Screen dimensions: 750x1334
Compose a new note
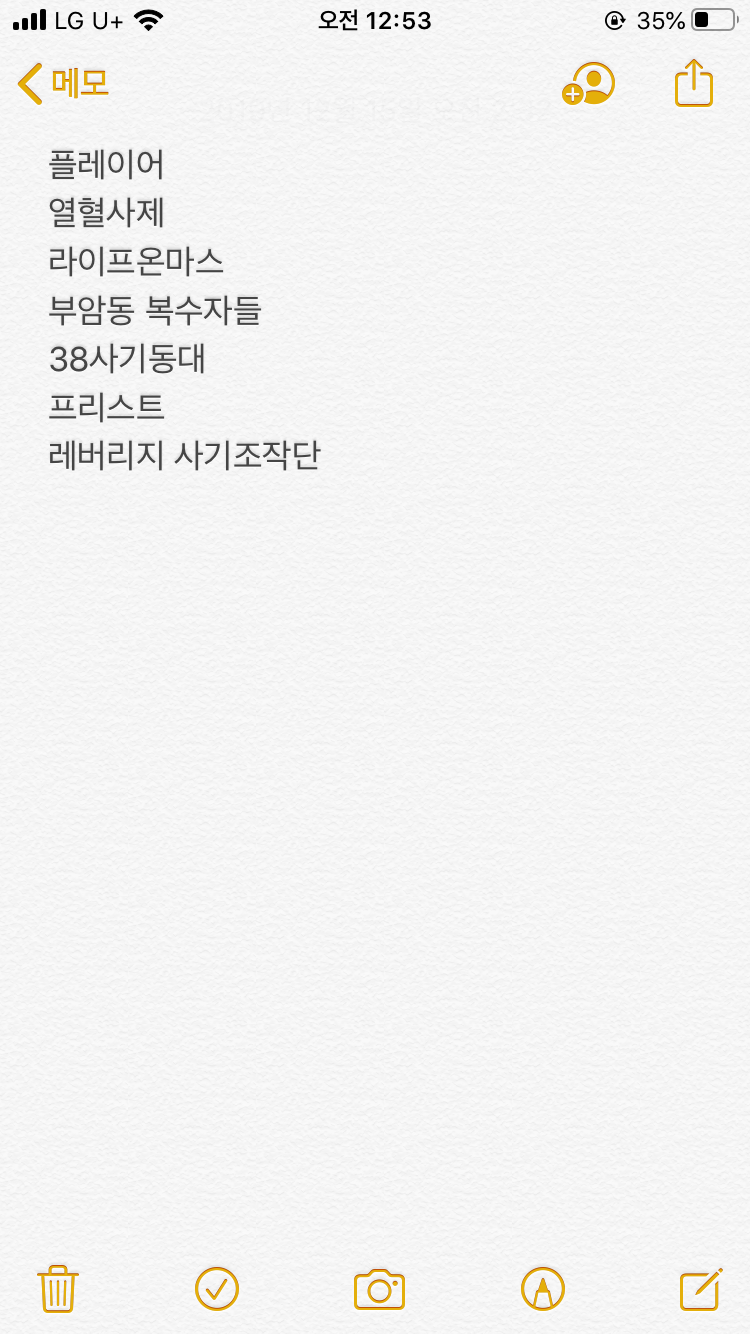[699, 1289]
